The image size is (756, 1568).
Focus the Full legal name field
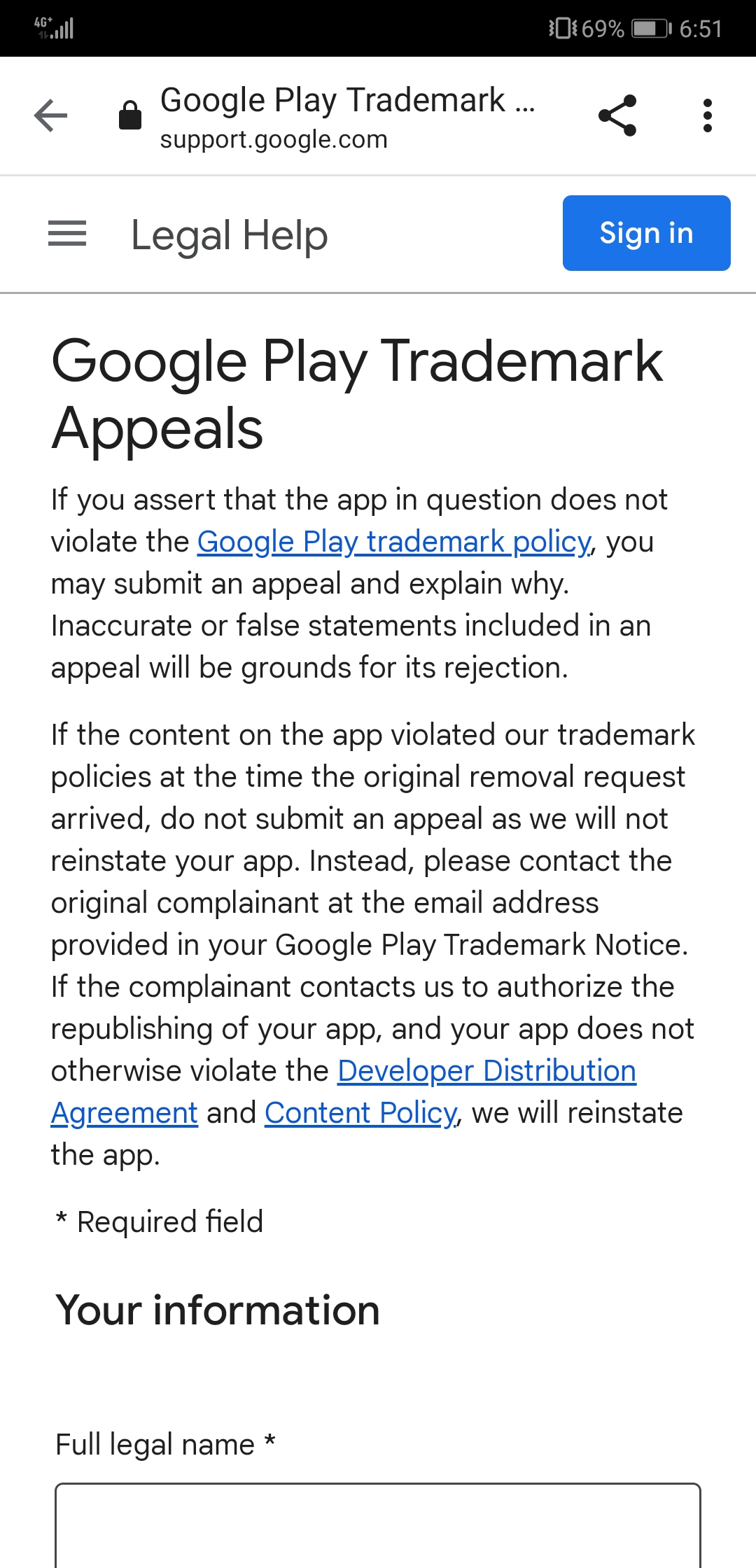tap(378, 1525)
